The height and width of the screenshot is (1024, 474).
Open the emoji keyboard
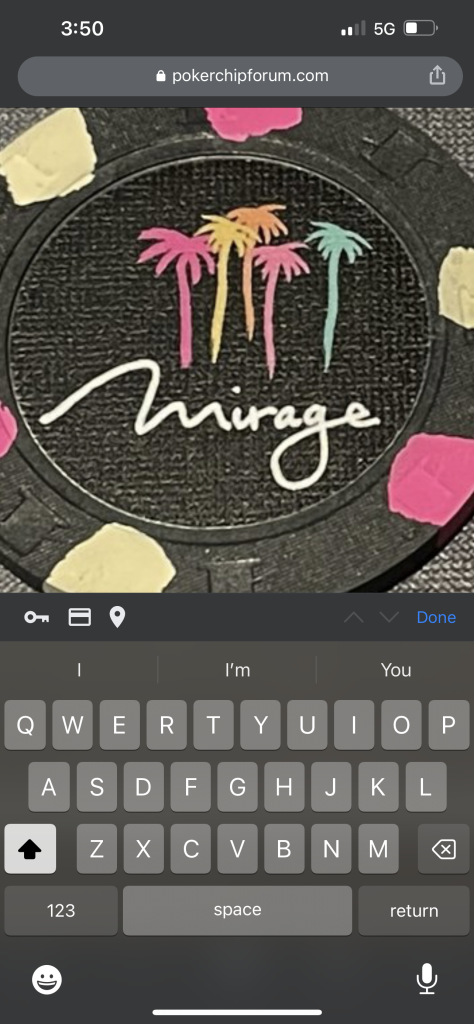[x=47, y=980]
